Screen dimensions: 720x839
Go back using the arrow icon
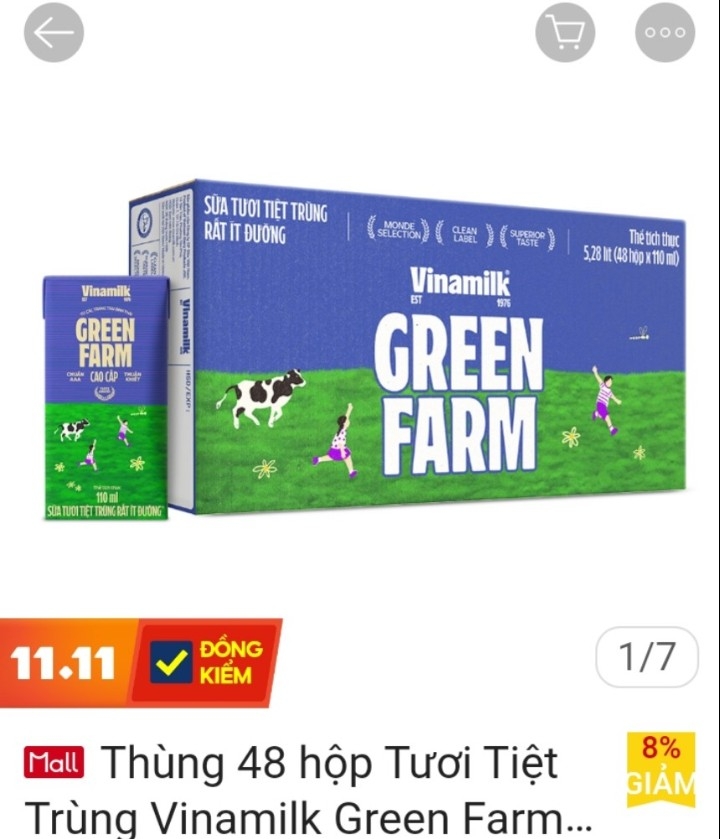coord(54,33)
